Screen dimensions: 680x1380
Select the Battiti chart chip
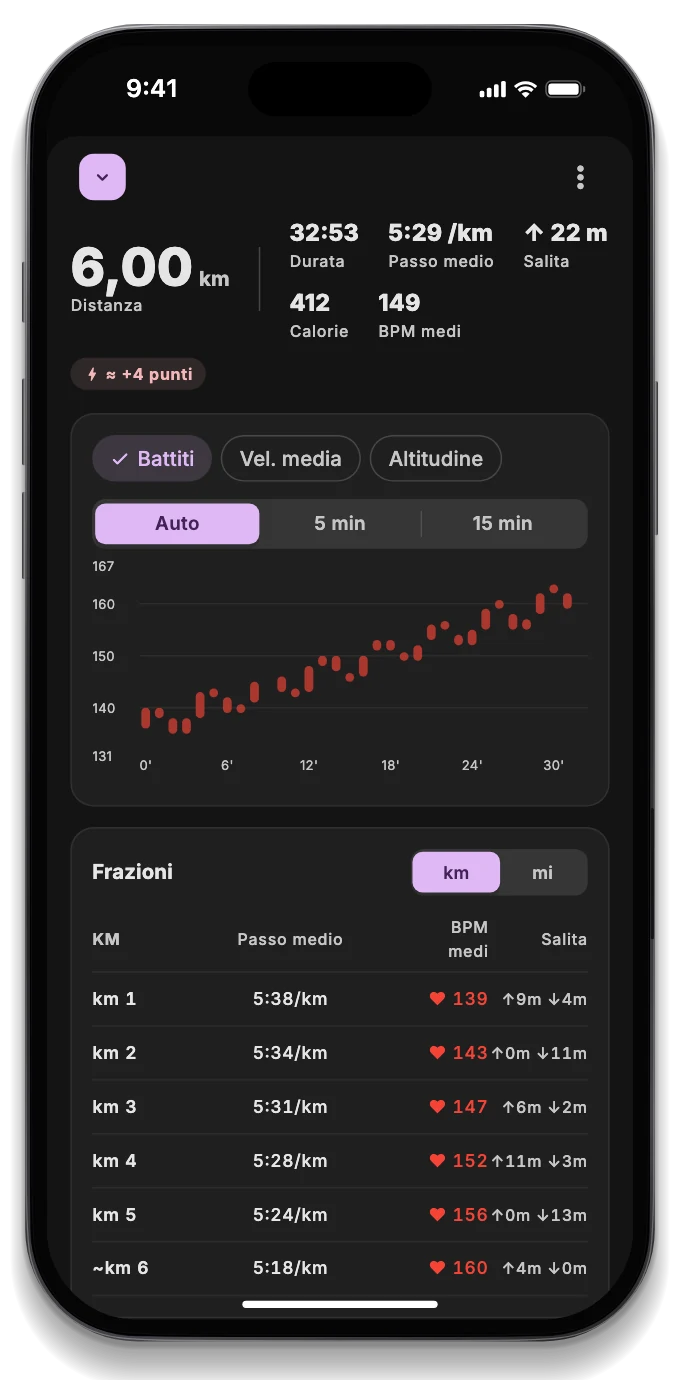pos(152,459)
